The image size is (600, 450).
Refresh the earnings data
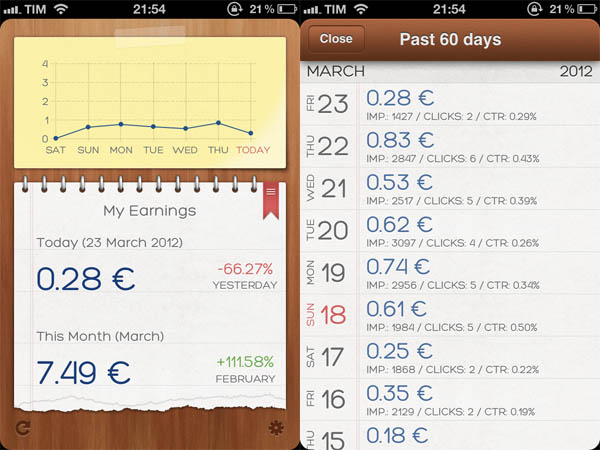pyautogui.click(x=22, y=429)
